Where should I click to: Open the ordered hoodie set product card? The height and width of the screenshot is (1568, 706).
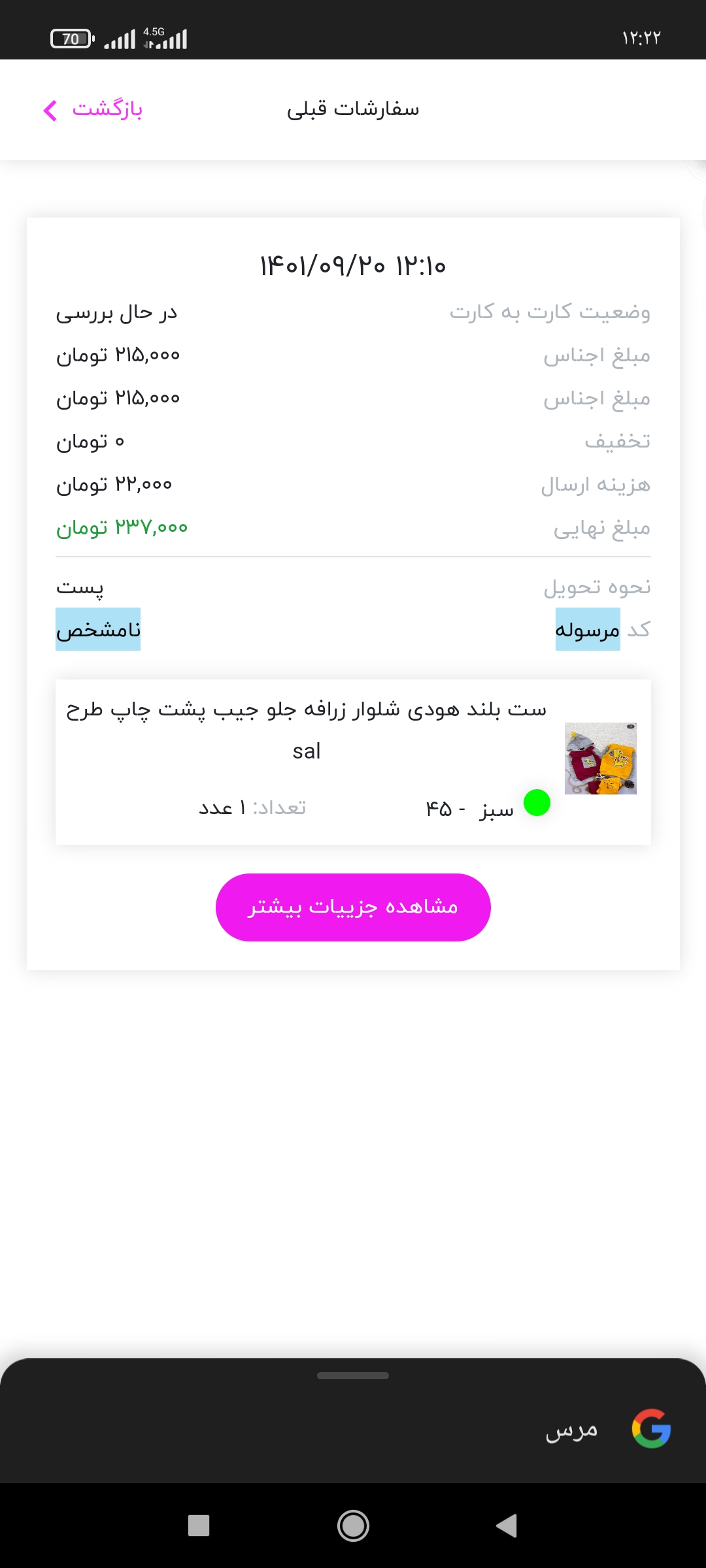pos(353,762)
